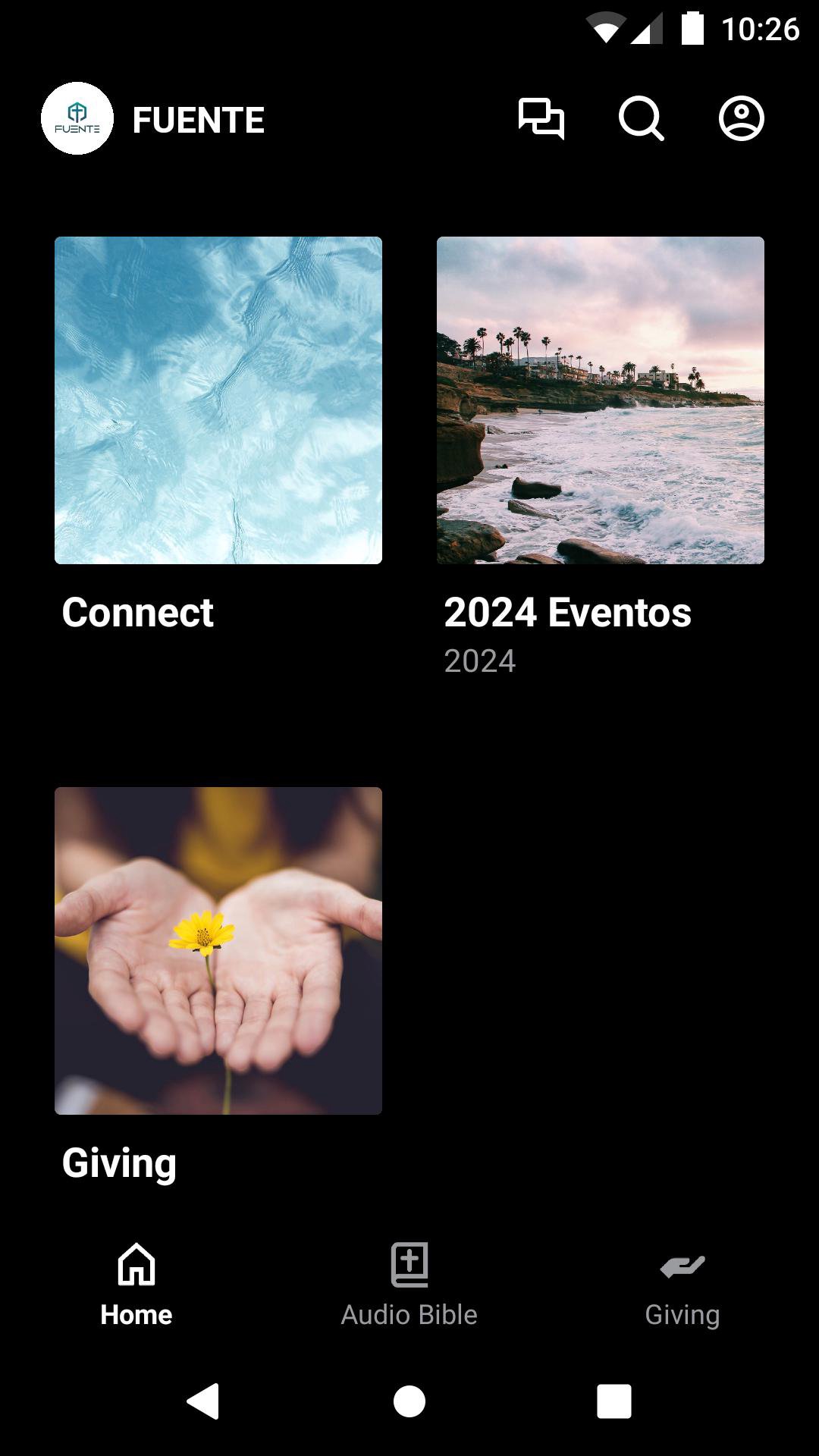Go back using system back button
Image resolution: width=819 pixels, height=1456 pixels.
203,1401
